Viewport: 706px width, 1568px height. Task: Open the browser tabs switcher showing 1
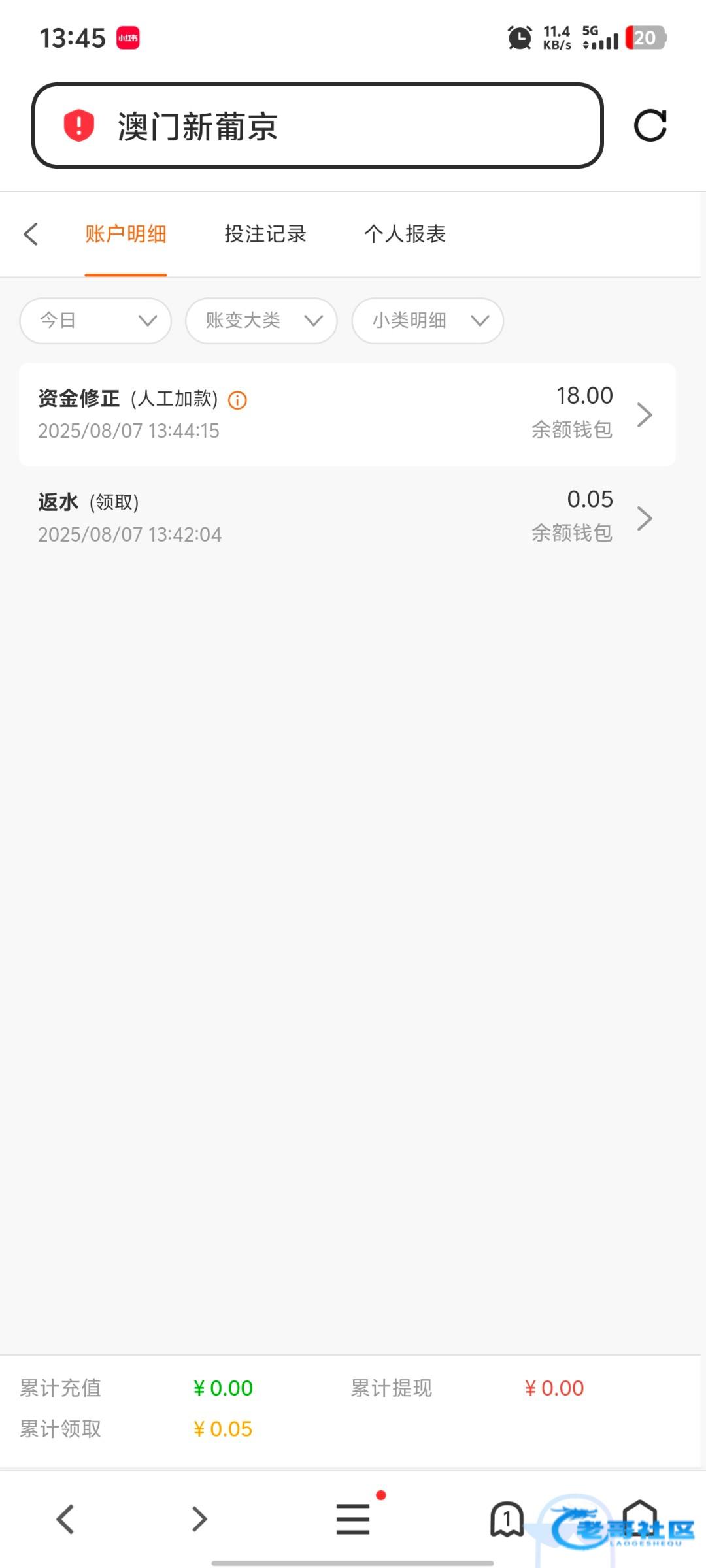point(507,1519)
